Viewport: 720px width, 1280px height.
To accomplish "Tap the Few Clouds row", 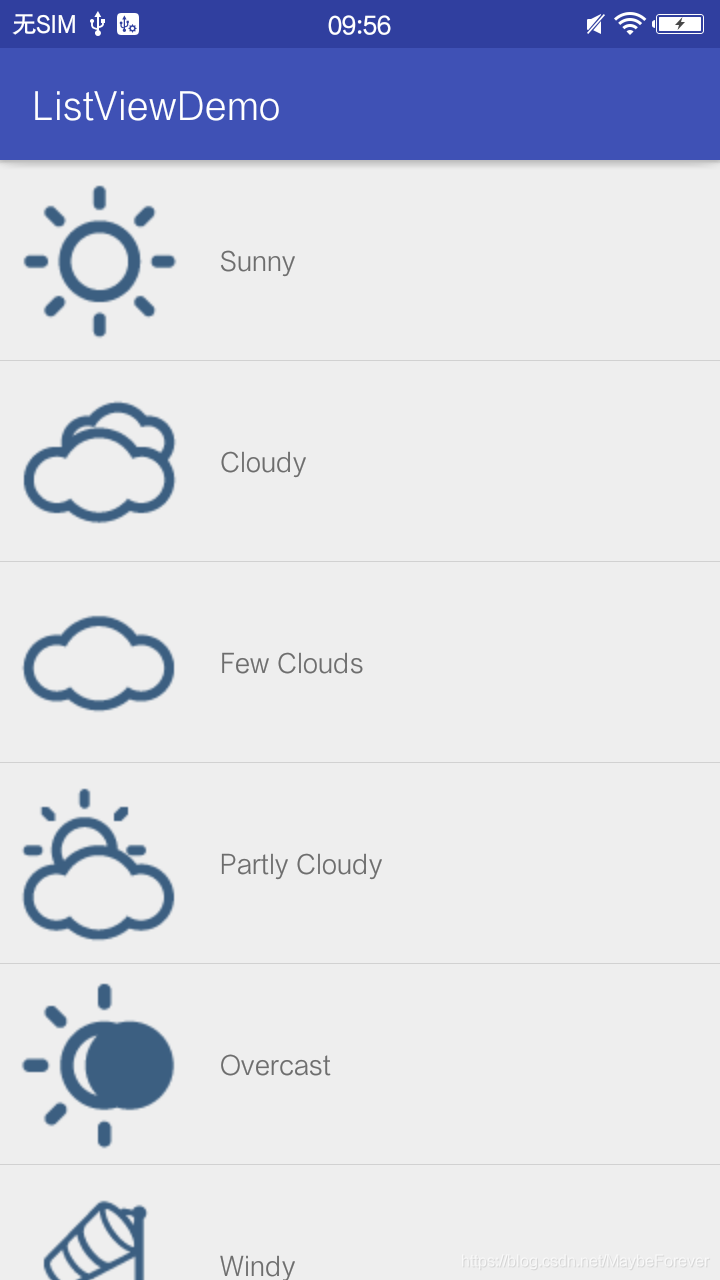I will point(360,662).
